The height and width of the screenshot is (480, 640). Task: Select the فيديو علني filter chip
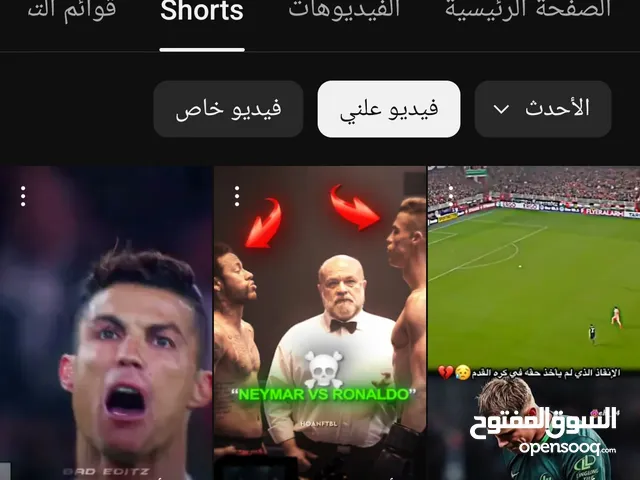389,109
